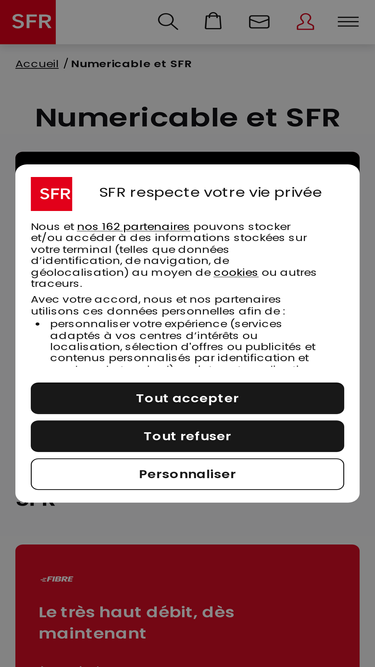Open the mail envelope icon
Viewport: 375px width, 667px height.
259,22
